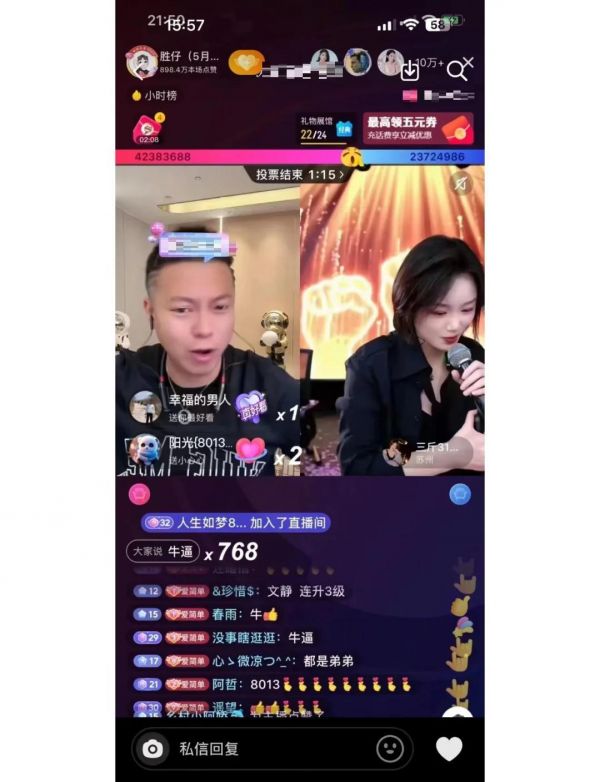This screenshot has width=600, height=782.
Task: Open the search magnifier icon
Action: click(456, 70)
